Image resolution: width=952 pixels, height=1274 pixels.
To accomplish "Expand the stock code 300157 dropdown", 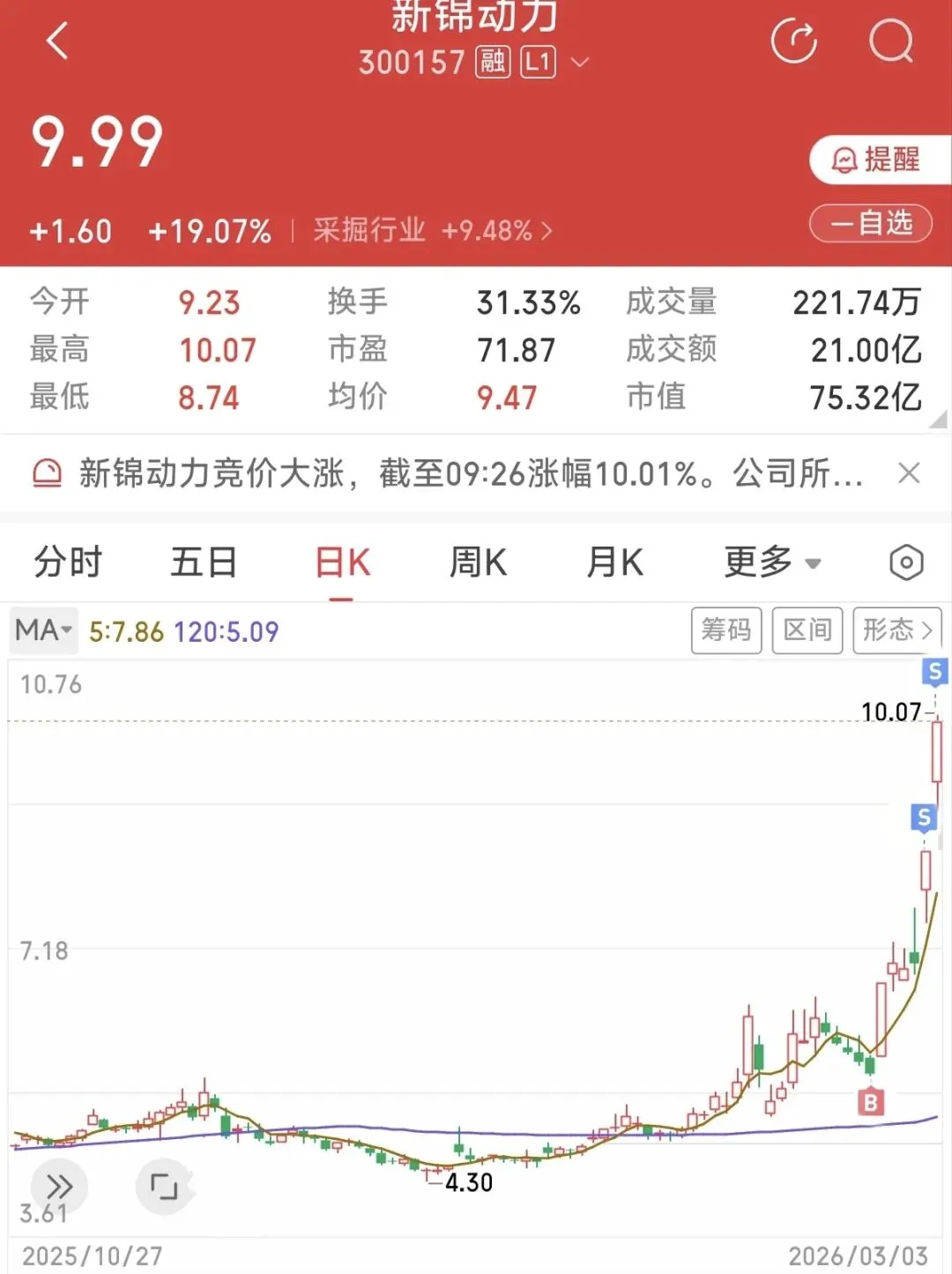I will [579, 63].
